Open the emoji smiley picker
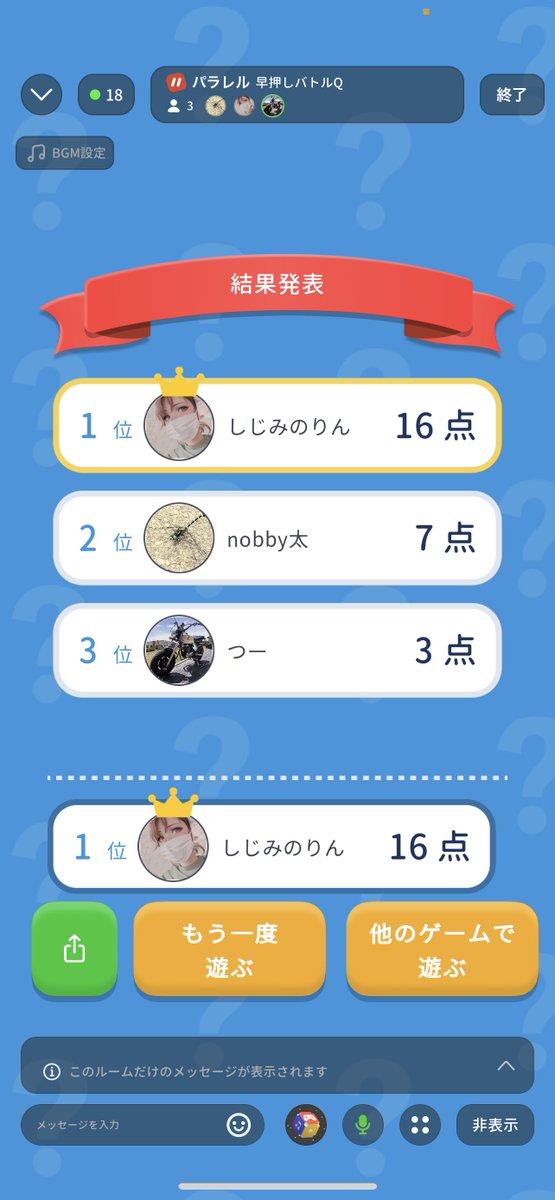This screenshot has width=555, height=1200. (x=238, y=1125)
